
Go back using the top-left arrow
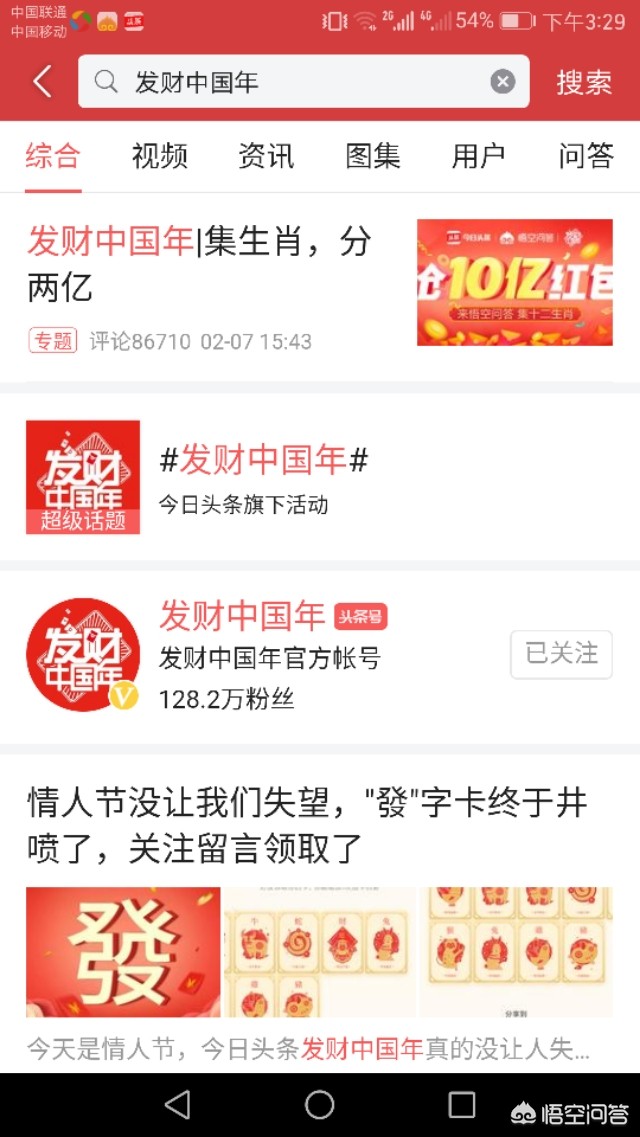[x=43, y=82]
